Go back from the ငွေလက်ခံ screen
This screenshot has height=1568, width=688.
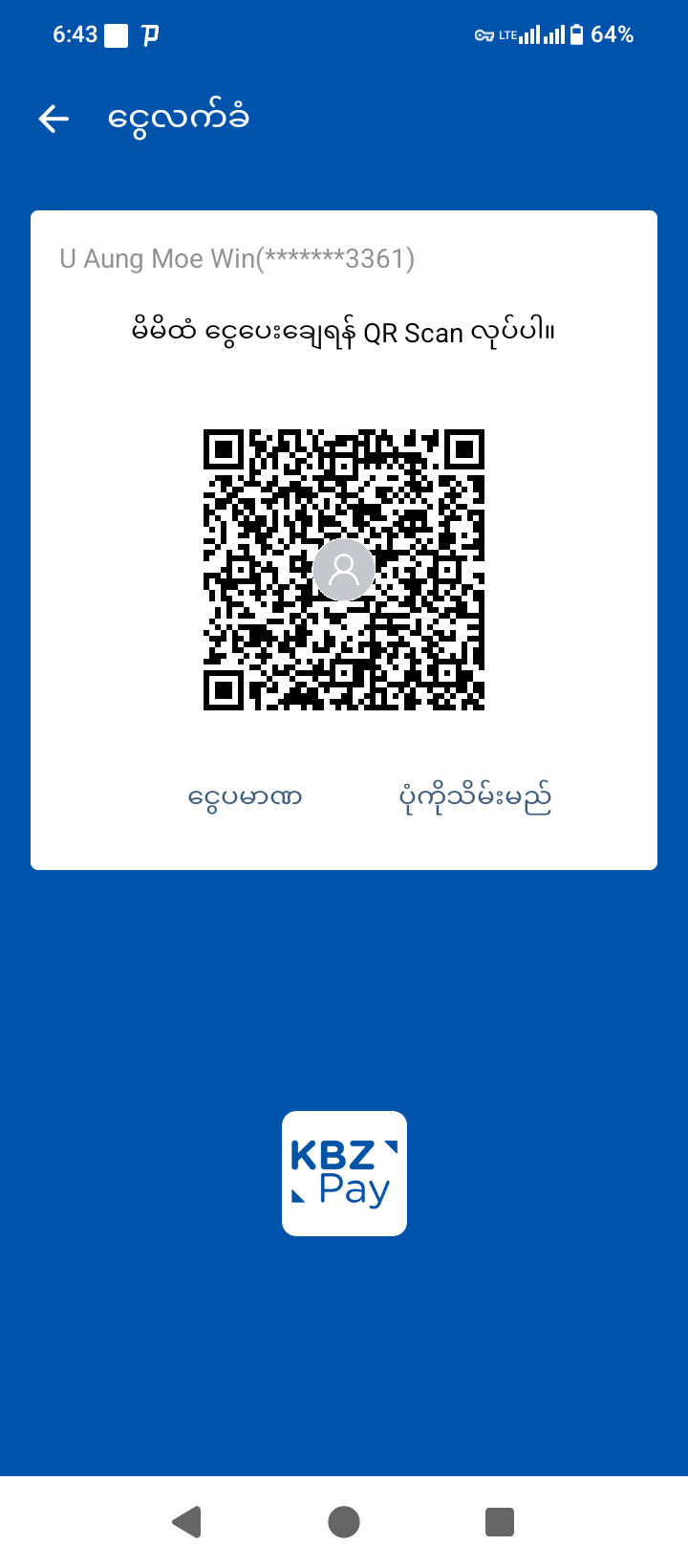[54, 119]
